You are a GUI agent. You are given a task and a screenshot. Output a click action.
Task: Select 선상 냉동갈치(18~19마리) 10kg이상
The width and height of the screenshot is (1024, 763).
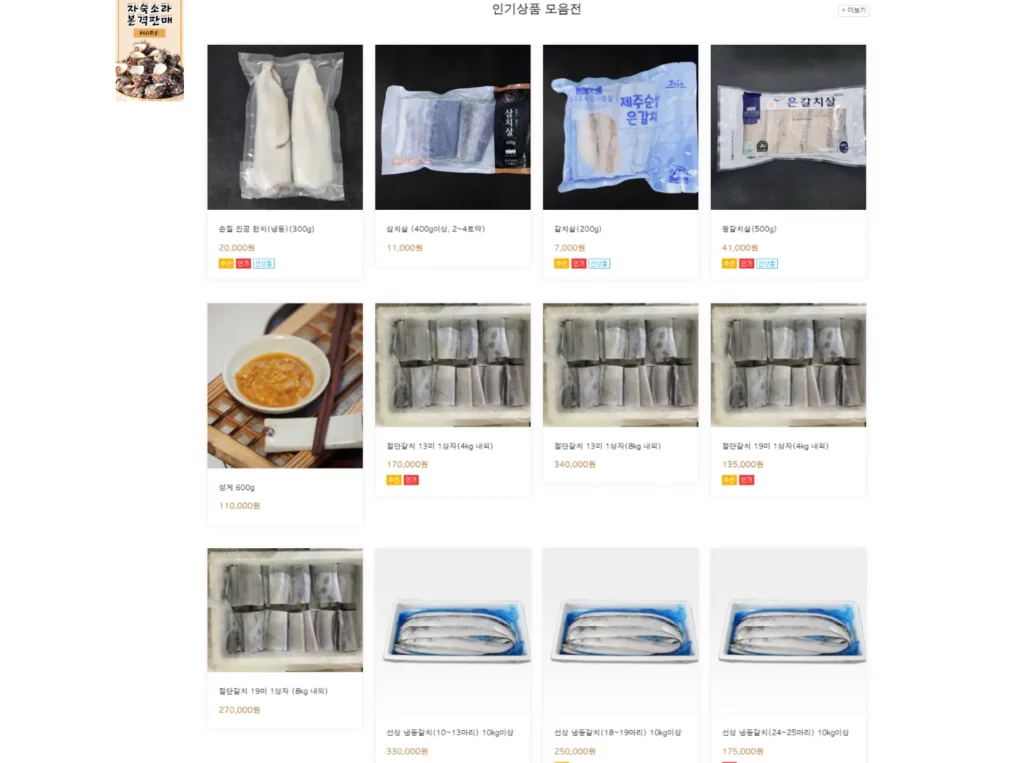coord(620,630)
